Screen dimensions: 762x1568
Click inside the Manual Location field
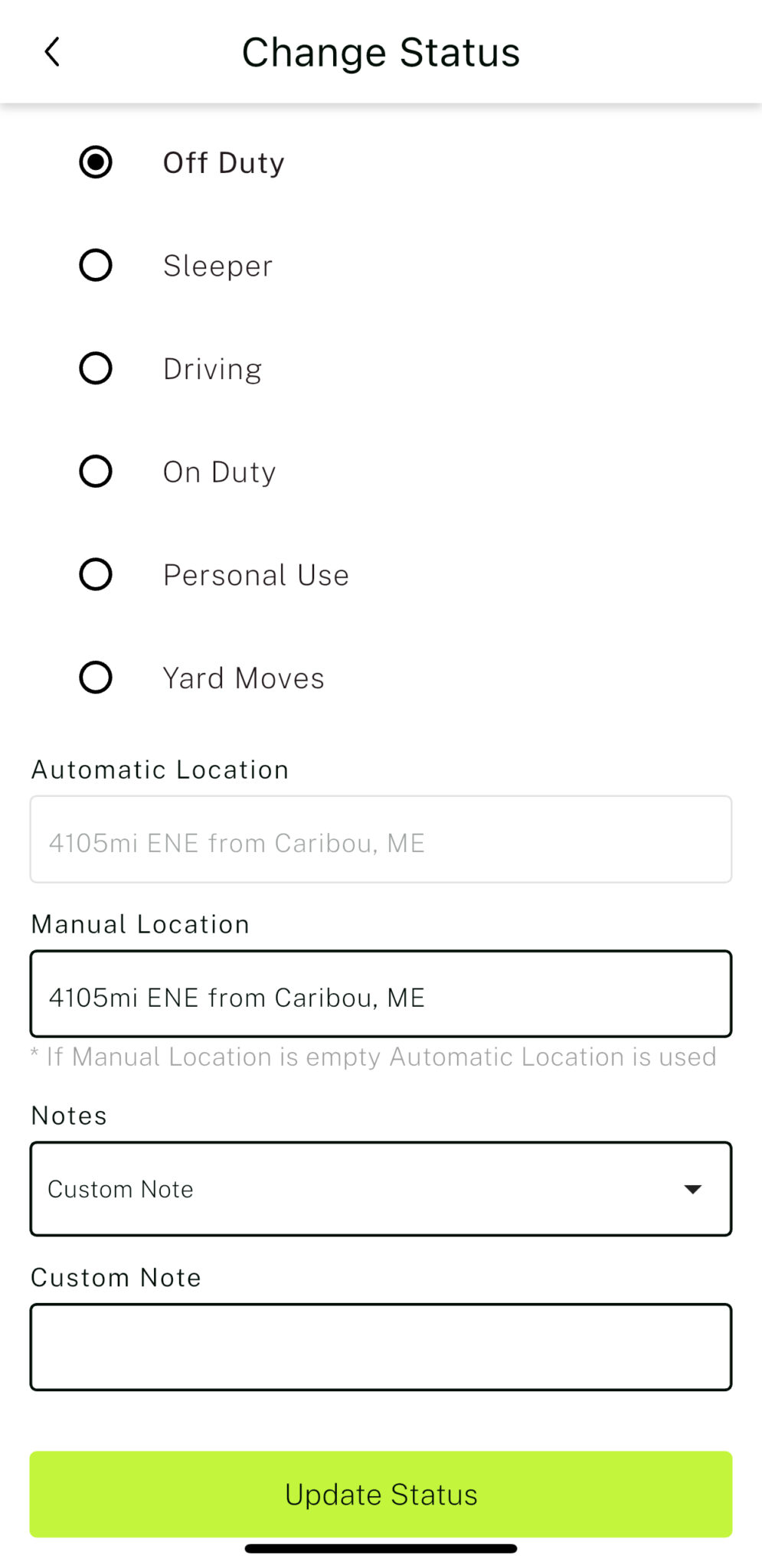(x=381, y=995)
